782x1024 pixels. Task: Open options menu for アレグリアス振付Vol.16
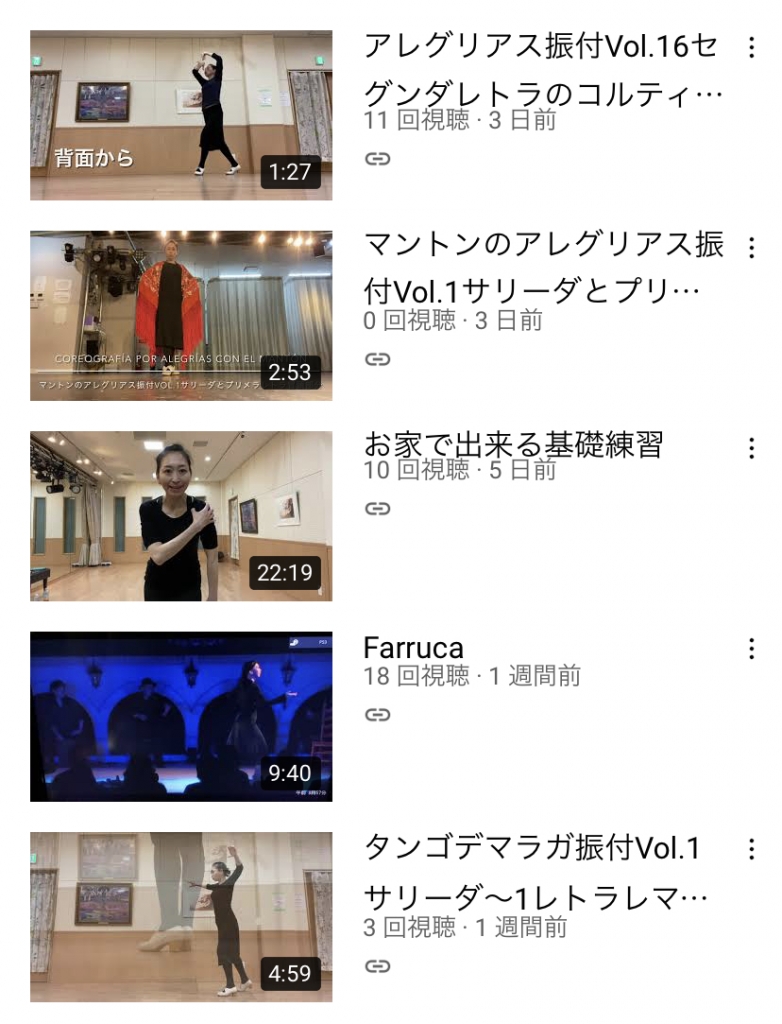pyautogui.click(x=751, y=47)
